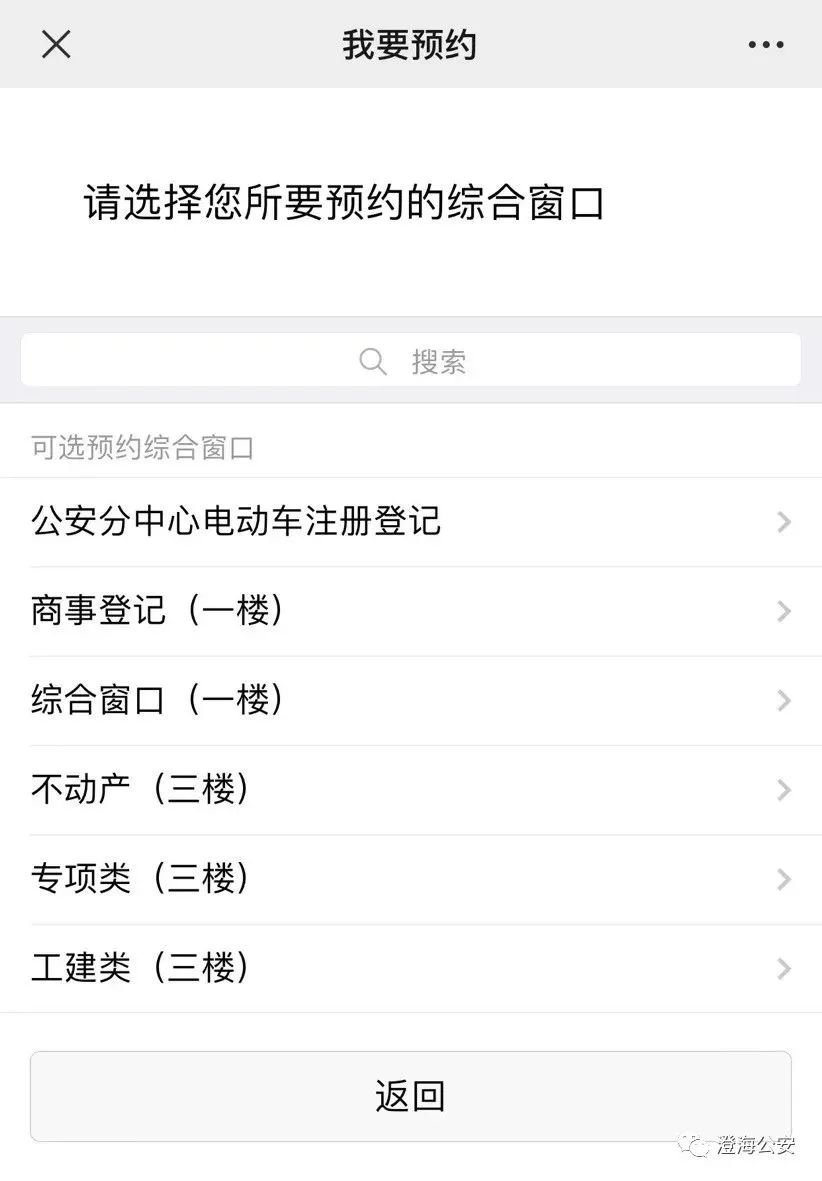This screenshot has height=1181, width=822.
Task: Close the 我要预约 page
Action: coord(56,44)
